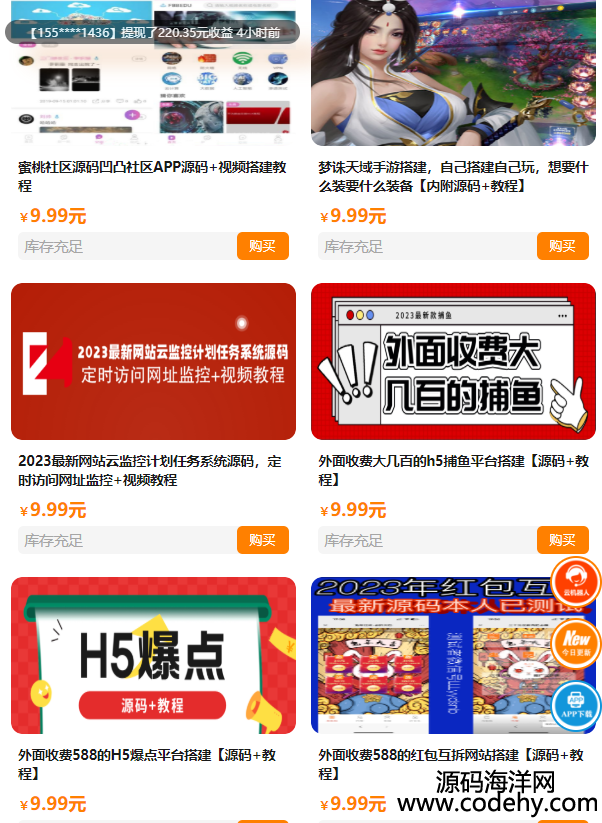This screenshot has height=823, width=602.
Task: Open 外面收费大几百的捕鱼 product tile
Action: [x=453, y=362]
